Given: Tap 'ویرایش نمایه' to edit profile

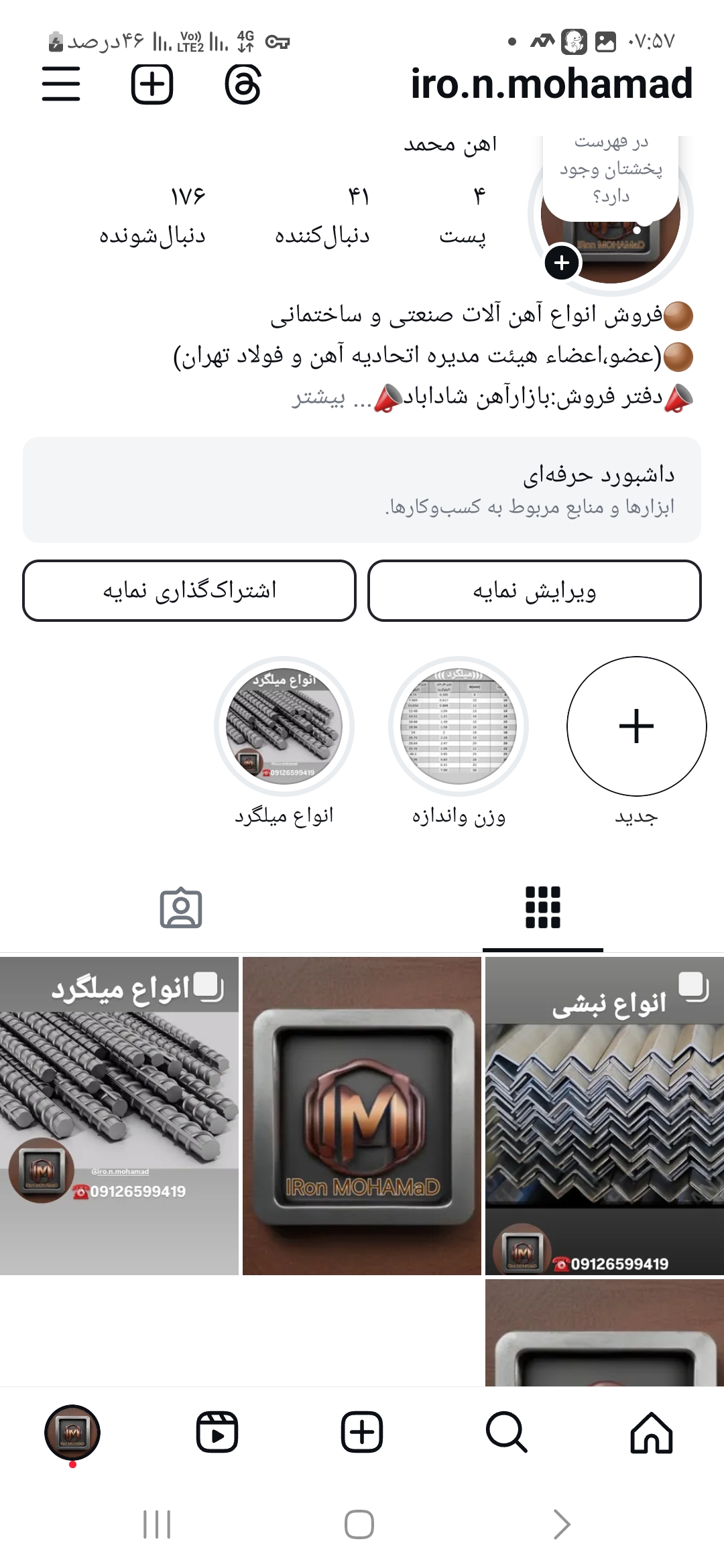Looking at the screenshot, I should pos(530,591).
